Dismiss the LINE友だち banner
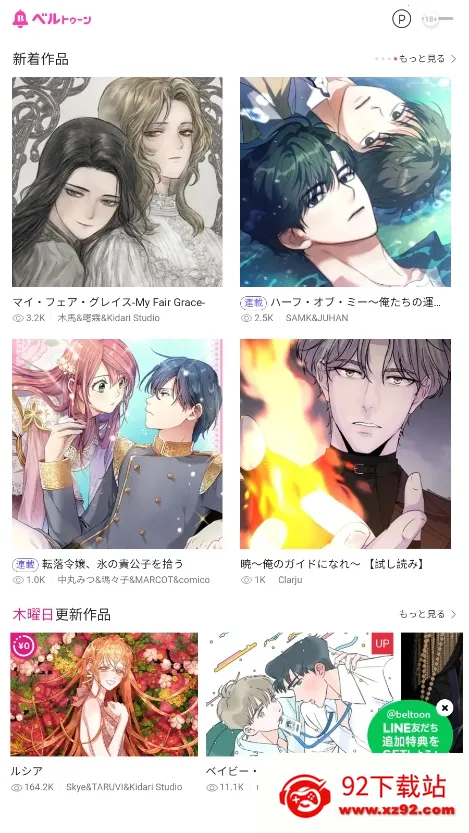This screenshot has height=833, width=469. click(x=445, y=708)
